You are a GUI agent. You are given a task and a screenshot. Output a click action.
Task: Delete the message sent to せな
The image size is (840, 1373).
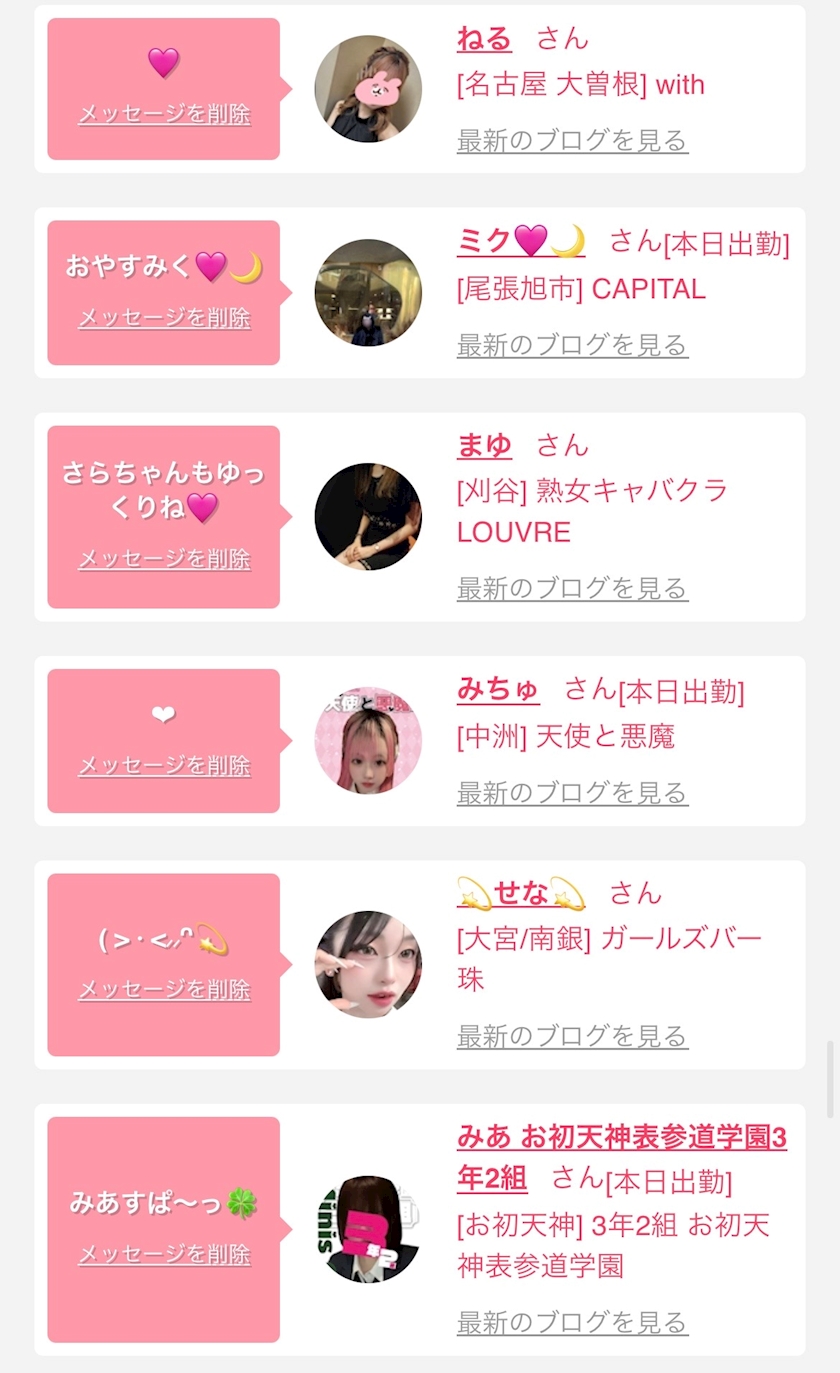pos(164,989)
